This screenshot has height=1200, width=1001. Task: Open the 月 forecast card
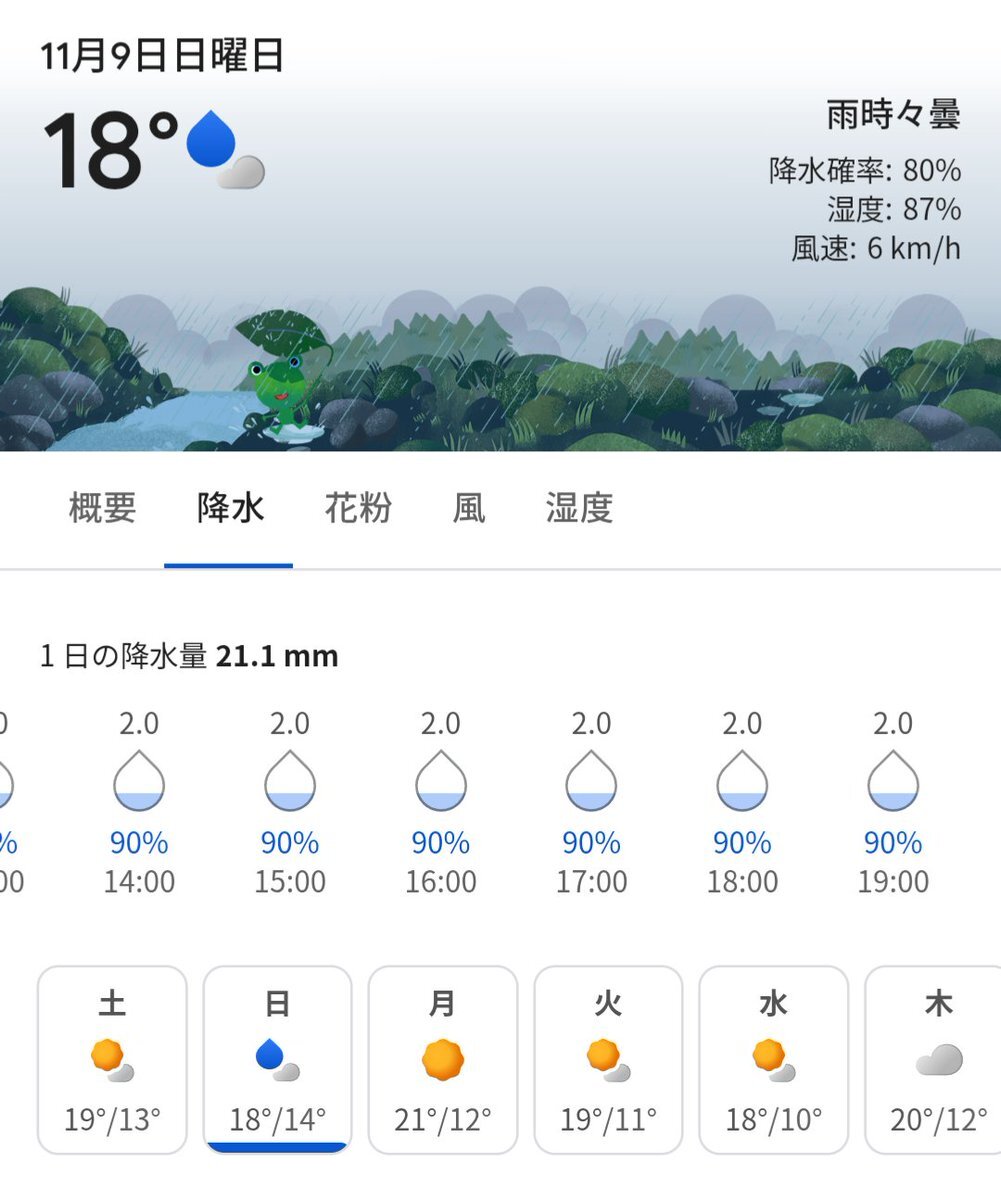[x=443, y=1060]
